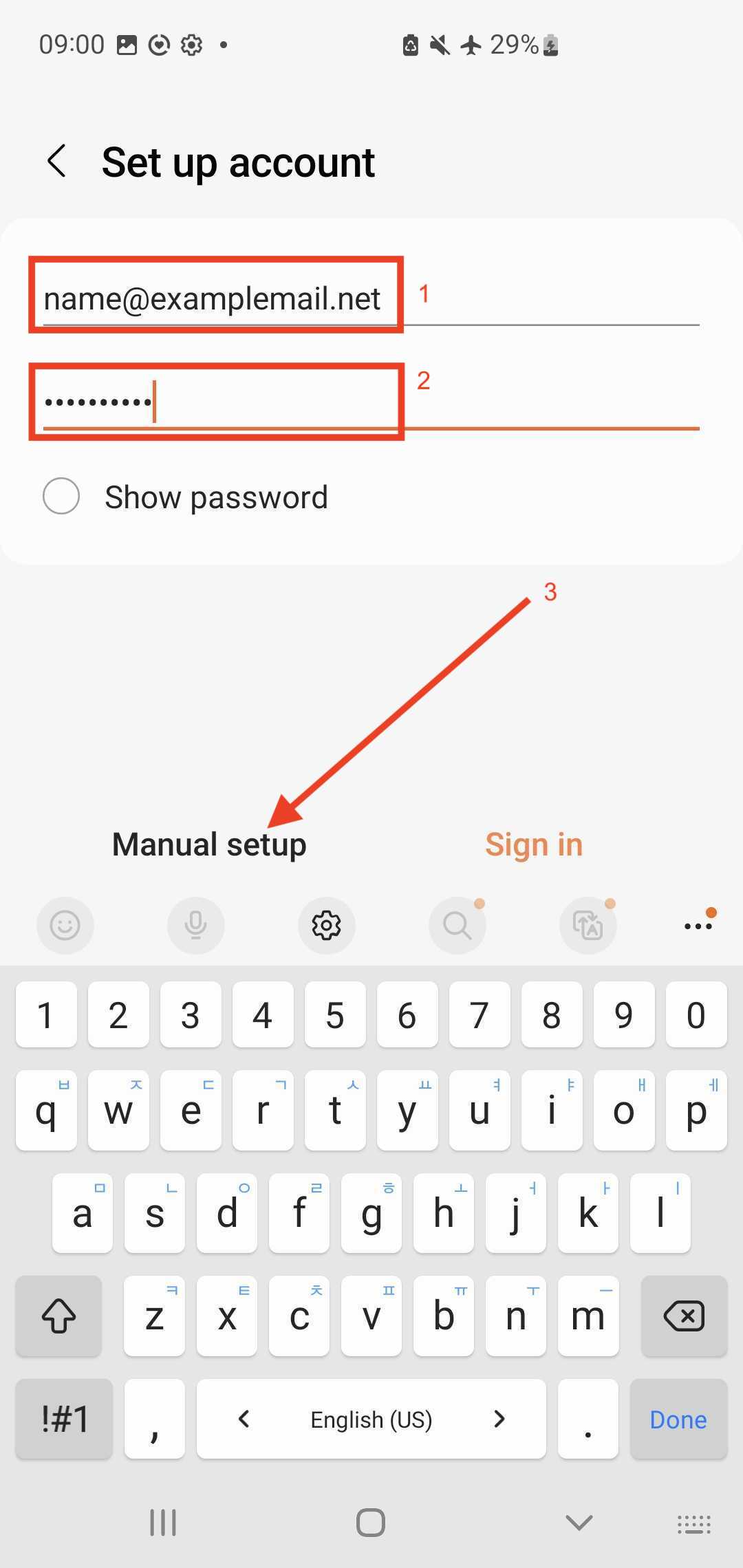Tap the password field
The width and height of the screenshot is (743, 1568).
coord(371,402)
